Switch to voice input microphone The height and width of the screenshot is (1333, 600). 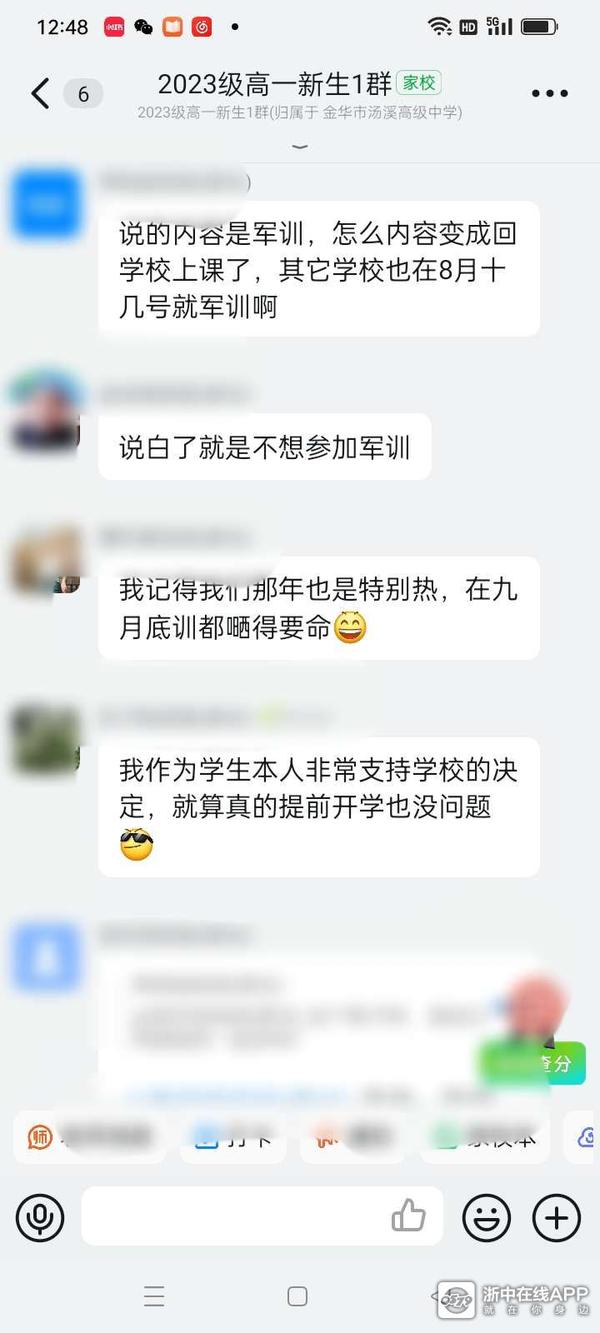(40, 1217)
